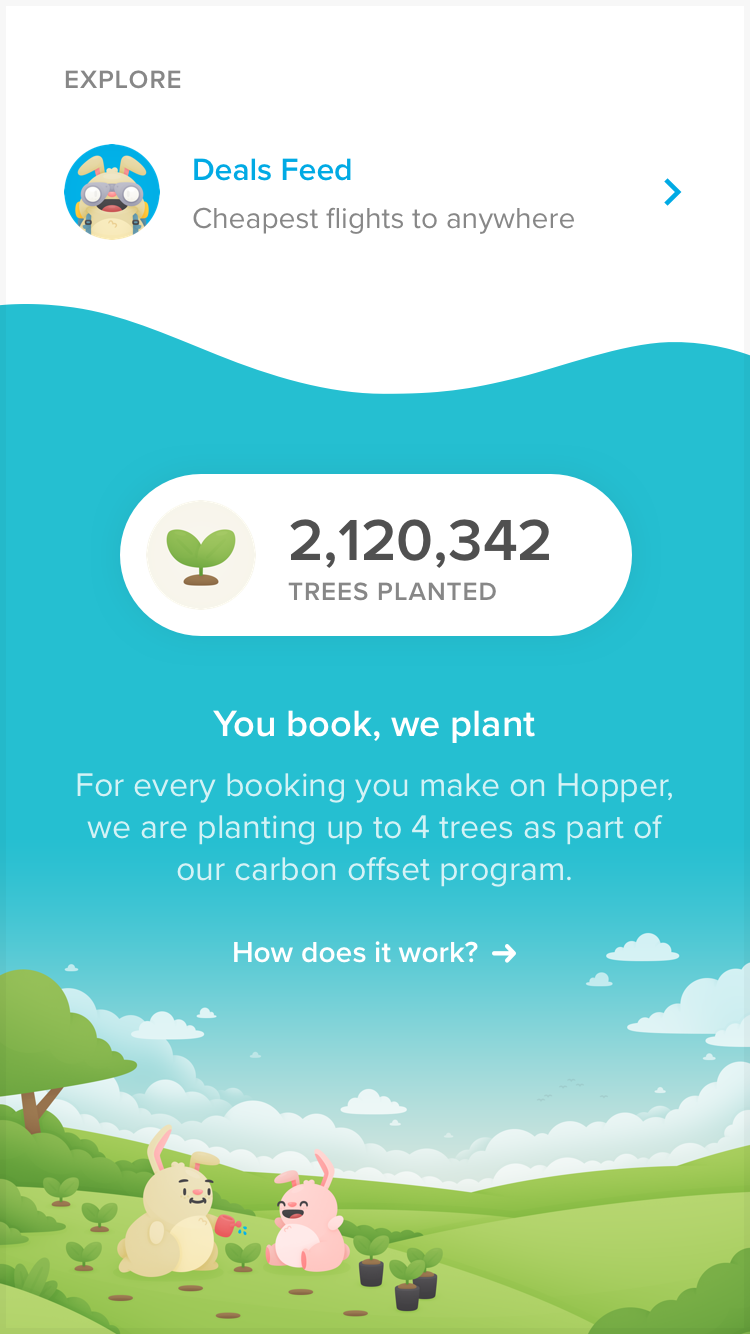Image resolution: width=750 pixels, height=1334 pixels.
Task: Tap the 'How does it work?' link
Action: [374, 952]
